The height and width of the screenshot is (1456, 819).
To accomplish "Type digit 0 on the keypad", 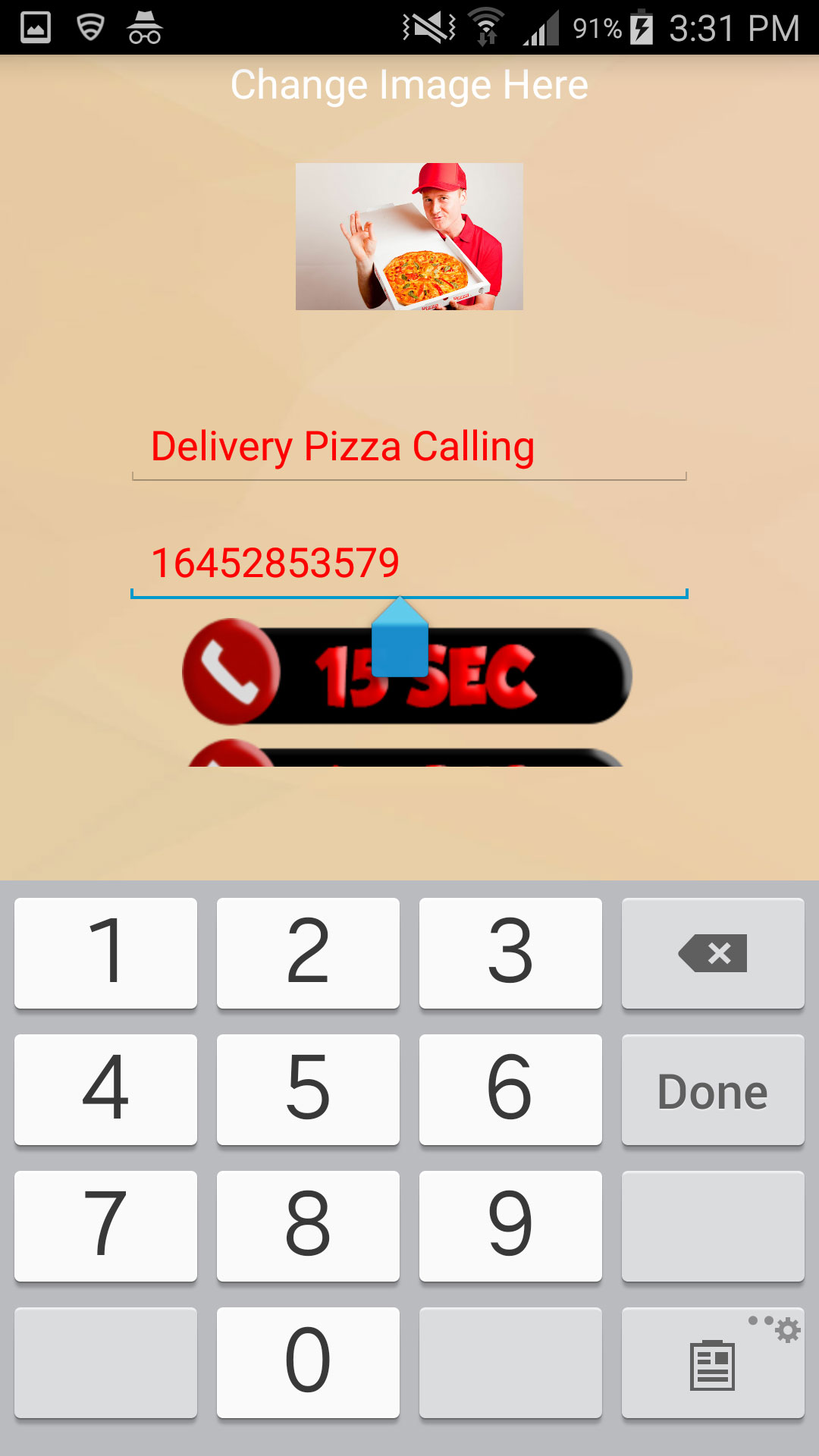I will point(308,1363).
